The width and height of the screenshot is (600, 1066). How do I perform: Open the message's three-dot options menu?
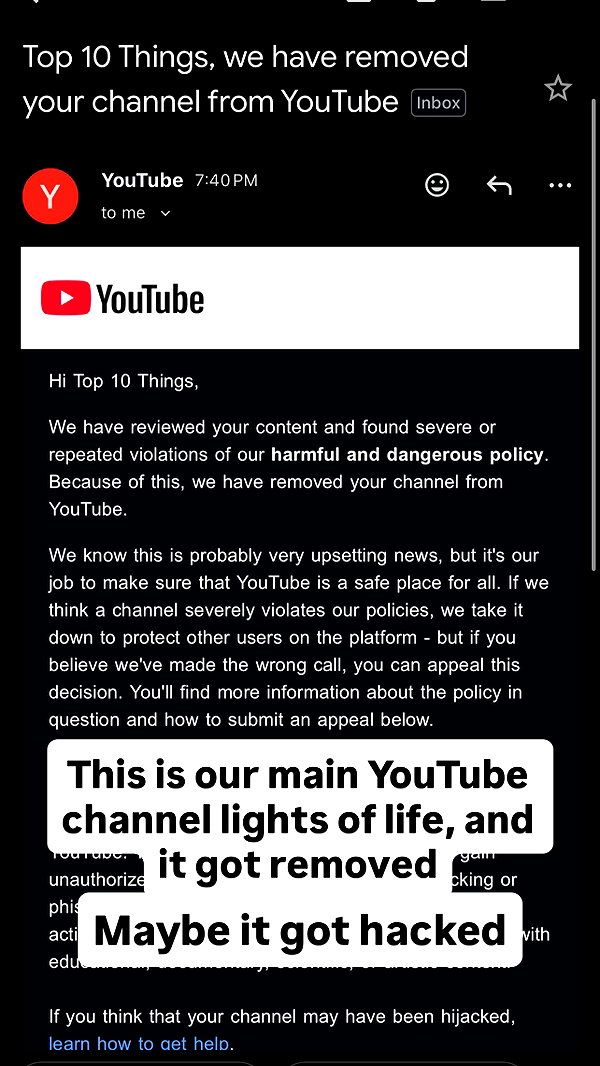(560, 185)
